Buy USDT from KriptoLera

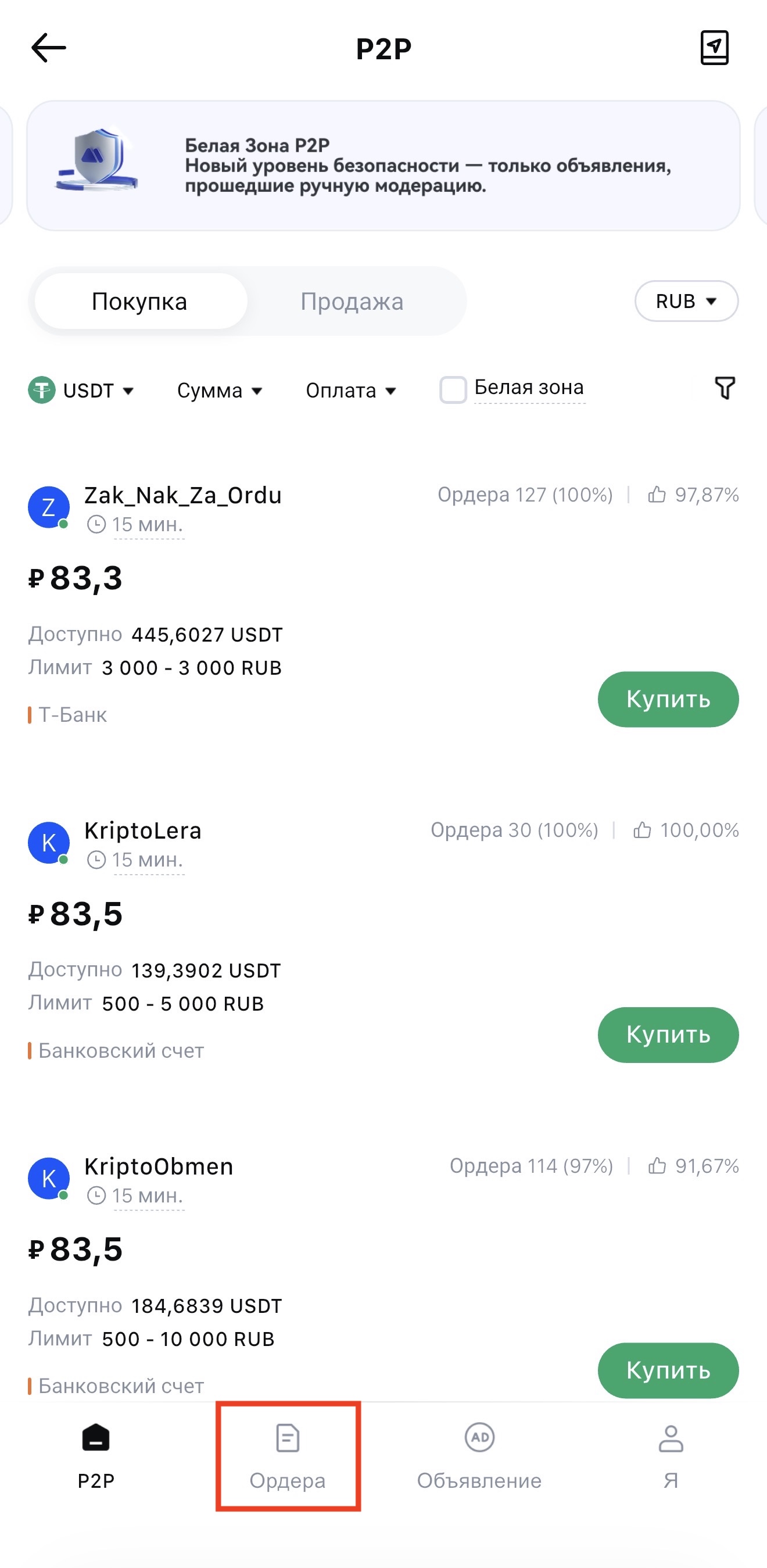pyautogui.click(x=668, y=1034)
